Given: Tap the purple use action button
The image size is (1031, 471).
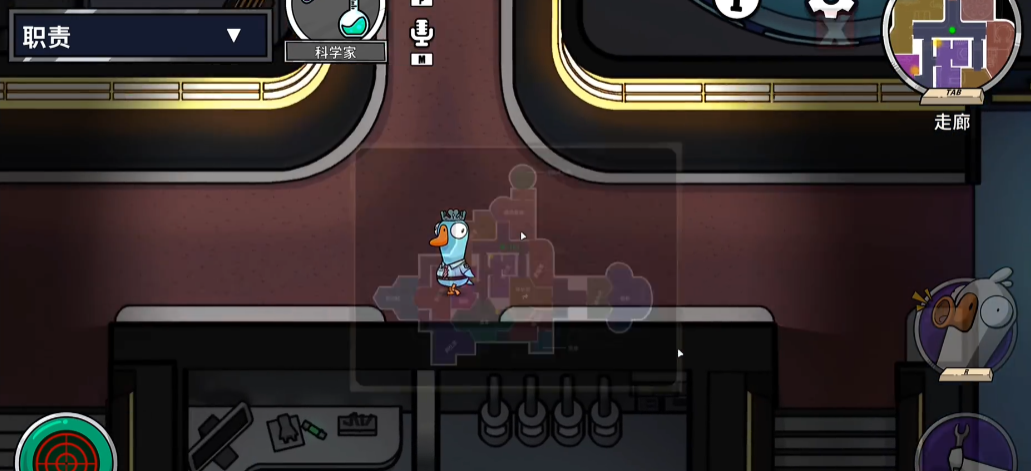Looking at the screenshot, I should pos(967,446).
